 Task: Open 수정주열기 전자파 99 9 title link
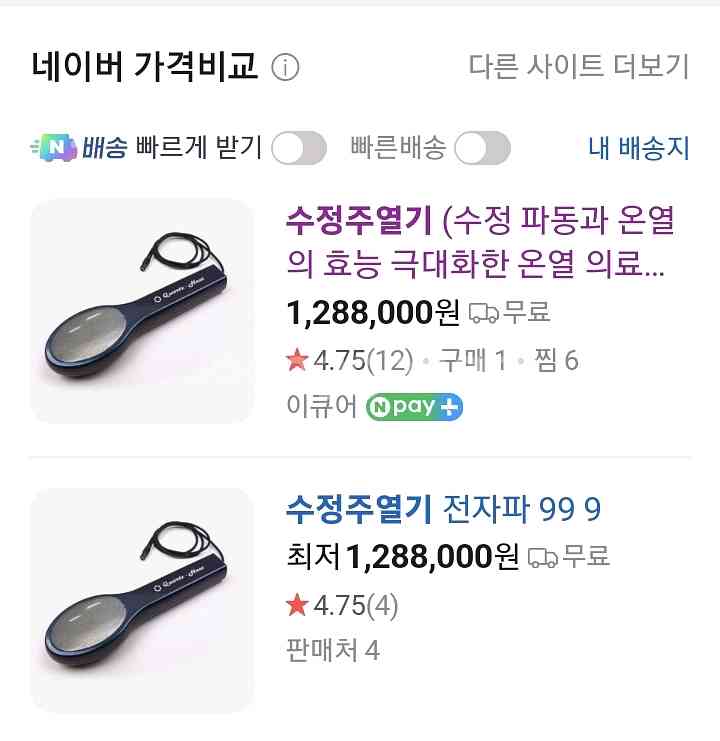[443, 509]
